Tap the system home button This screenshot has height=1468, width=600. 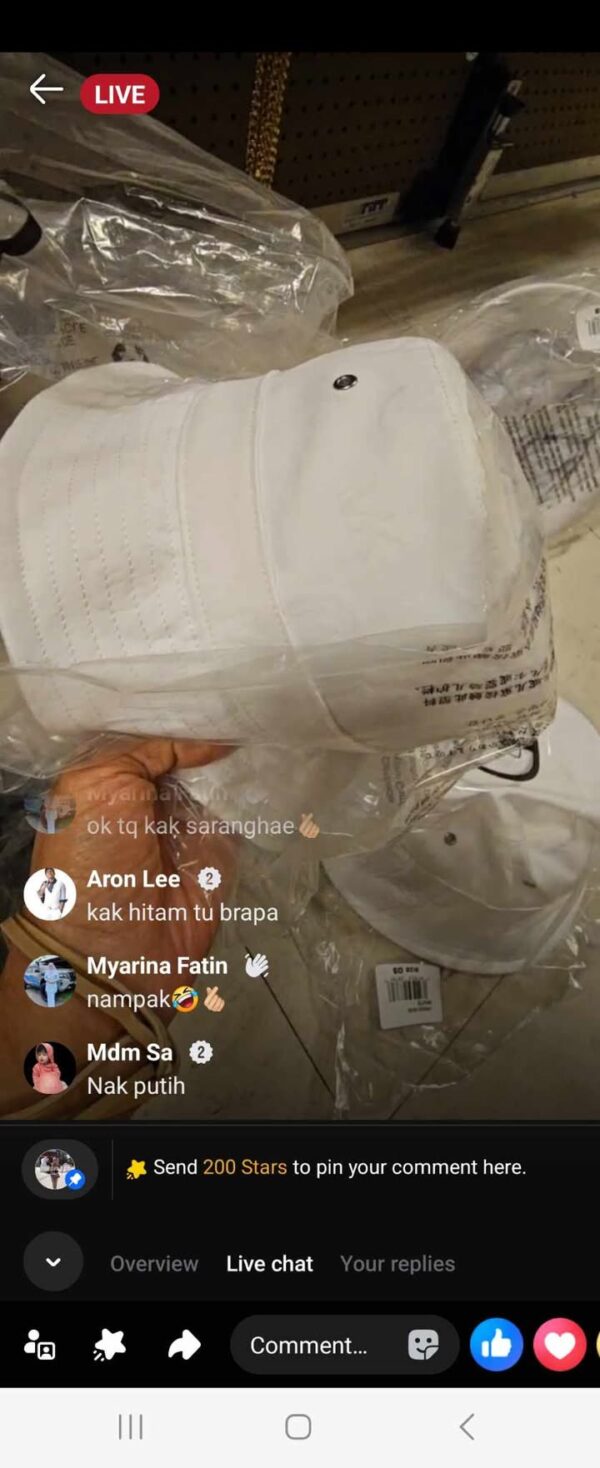pyautogui.click(x=298, y=1426)
